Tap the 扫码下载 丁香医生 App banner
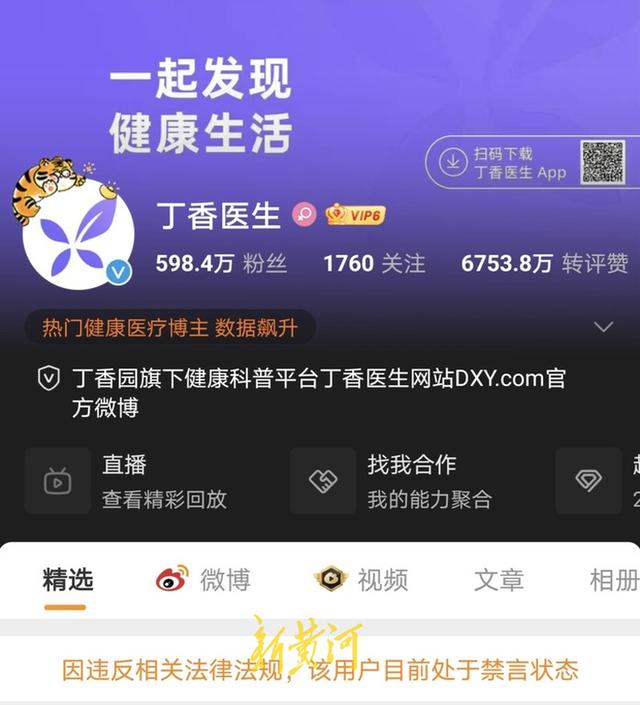This screenshot has height=705, width=640. 530,162
